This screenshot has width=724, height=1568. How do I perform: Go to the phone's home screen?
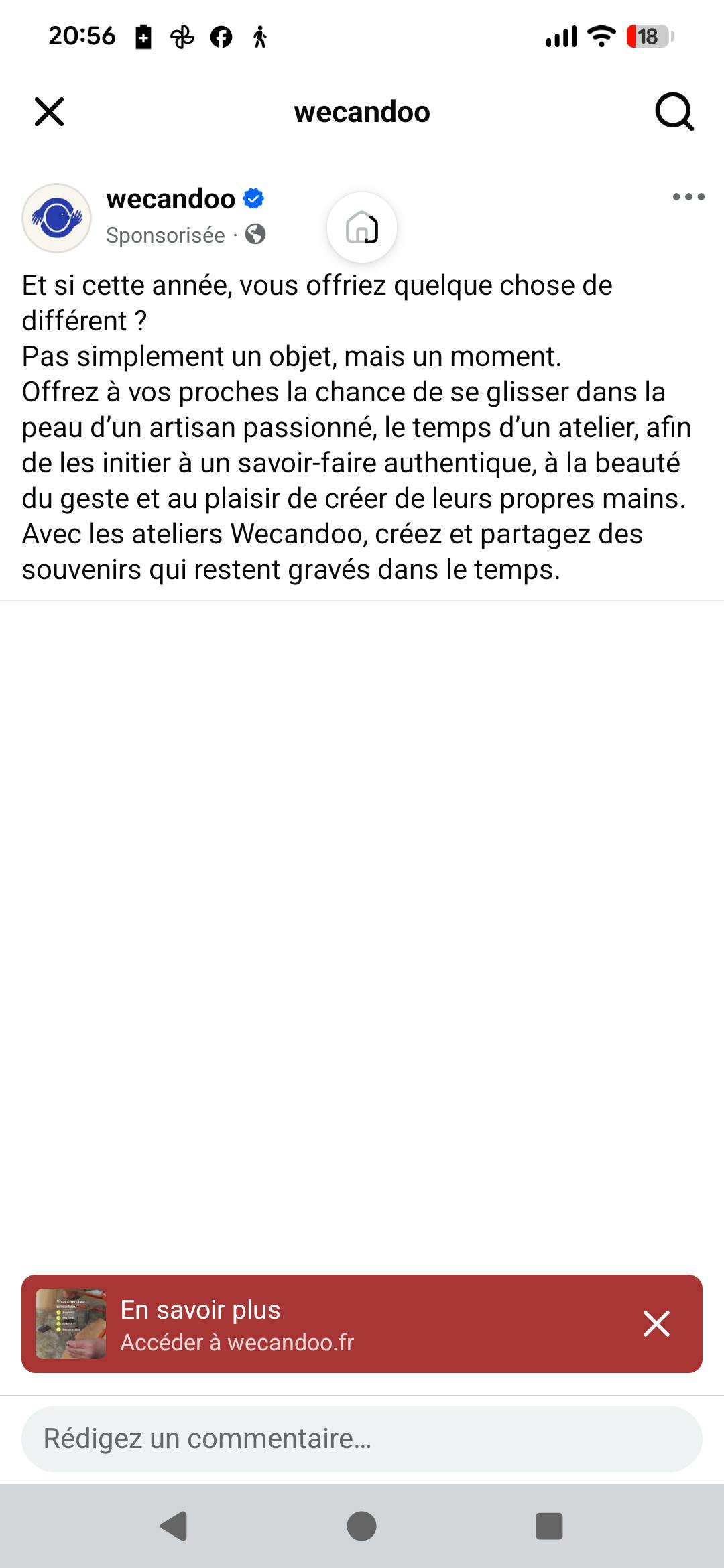362,1527
